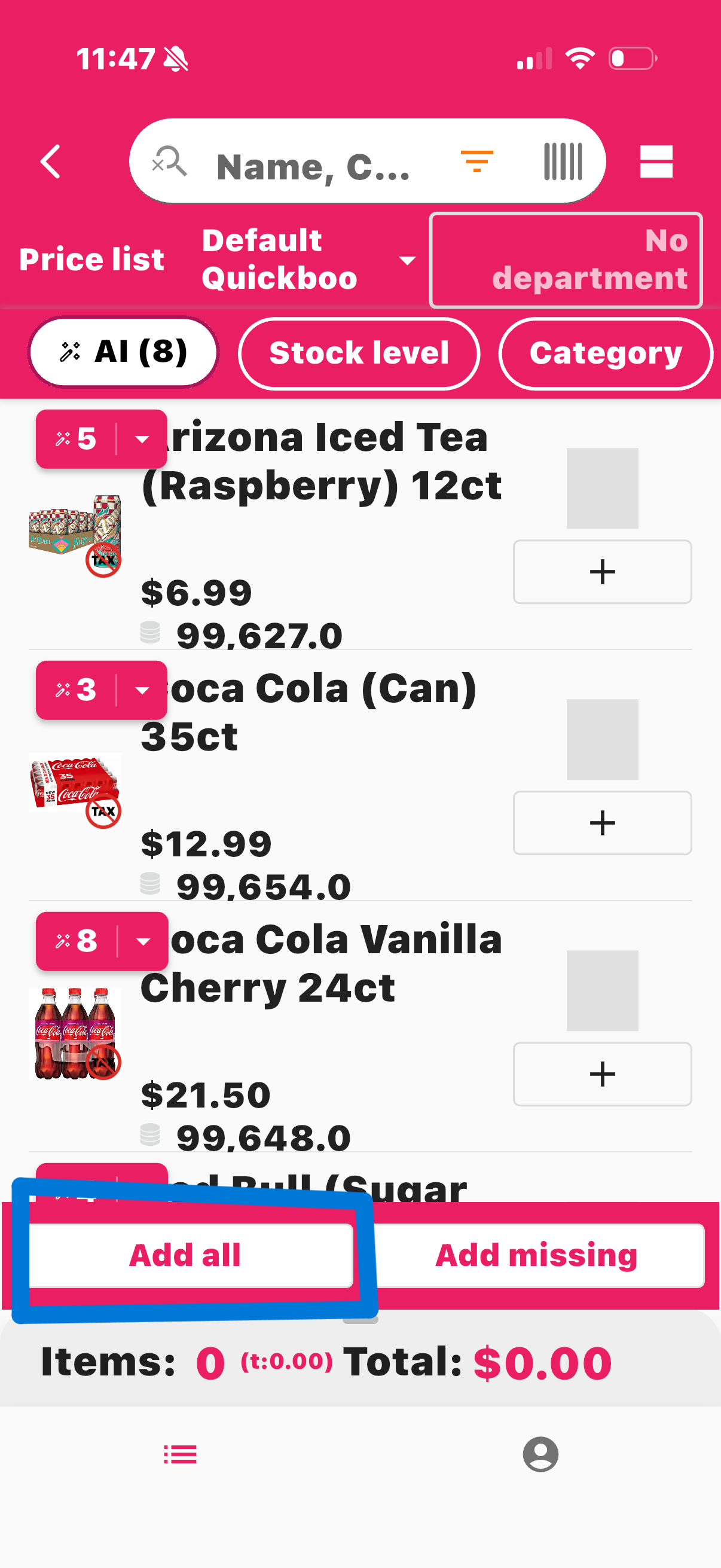Scan a barcode with the barcode icon
Image resolution: width=721 pixels, height=1568 pixels.
pos(562,161)
